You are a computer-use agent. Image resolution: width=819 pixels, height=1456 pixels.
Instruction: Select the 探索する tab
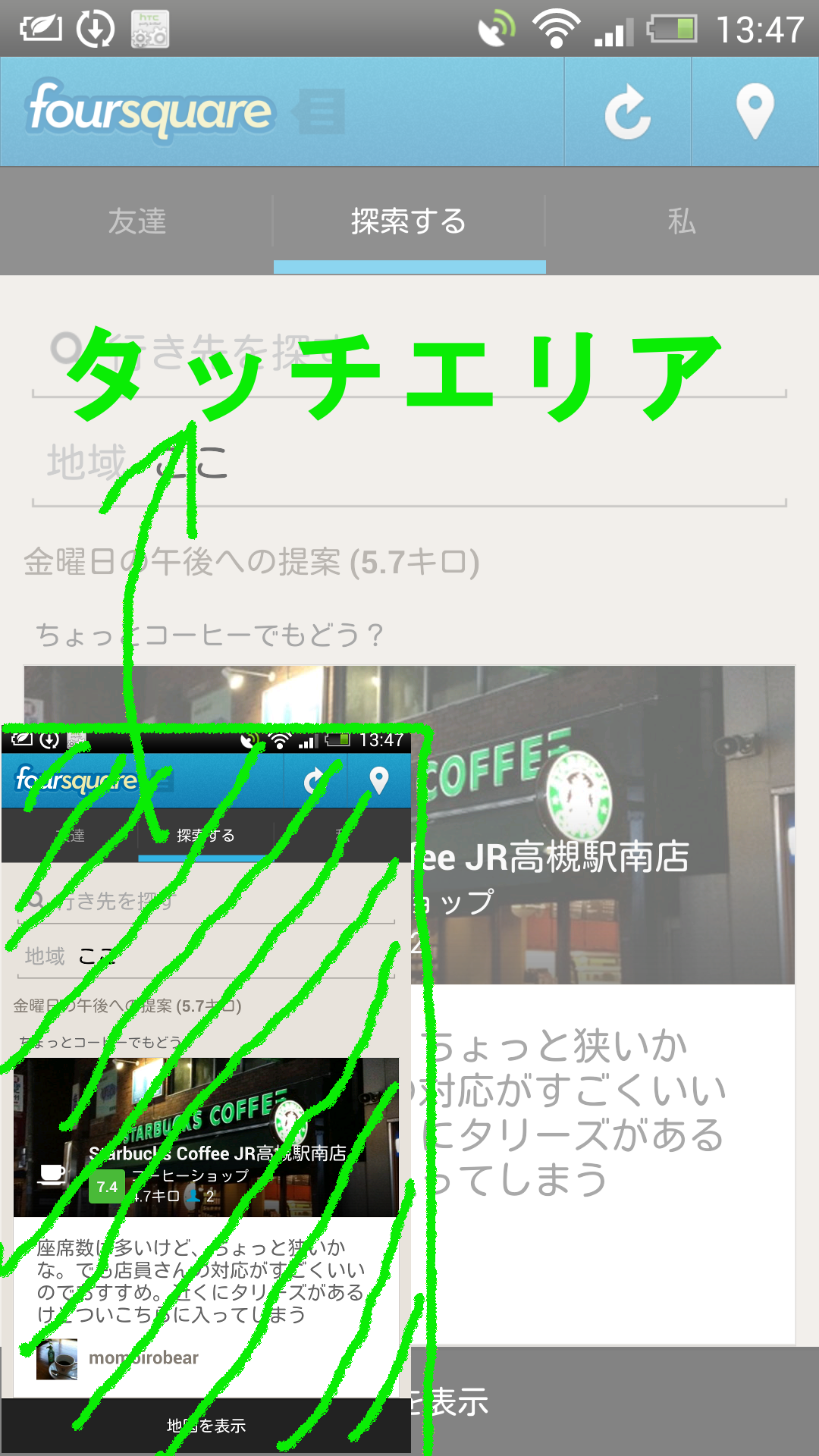point(409,221)
